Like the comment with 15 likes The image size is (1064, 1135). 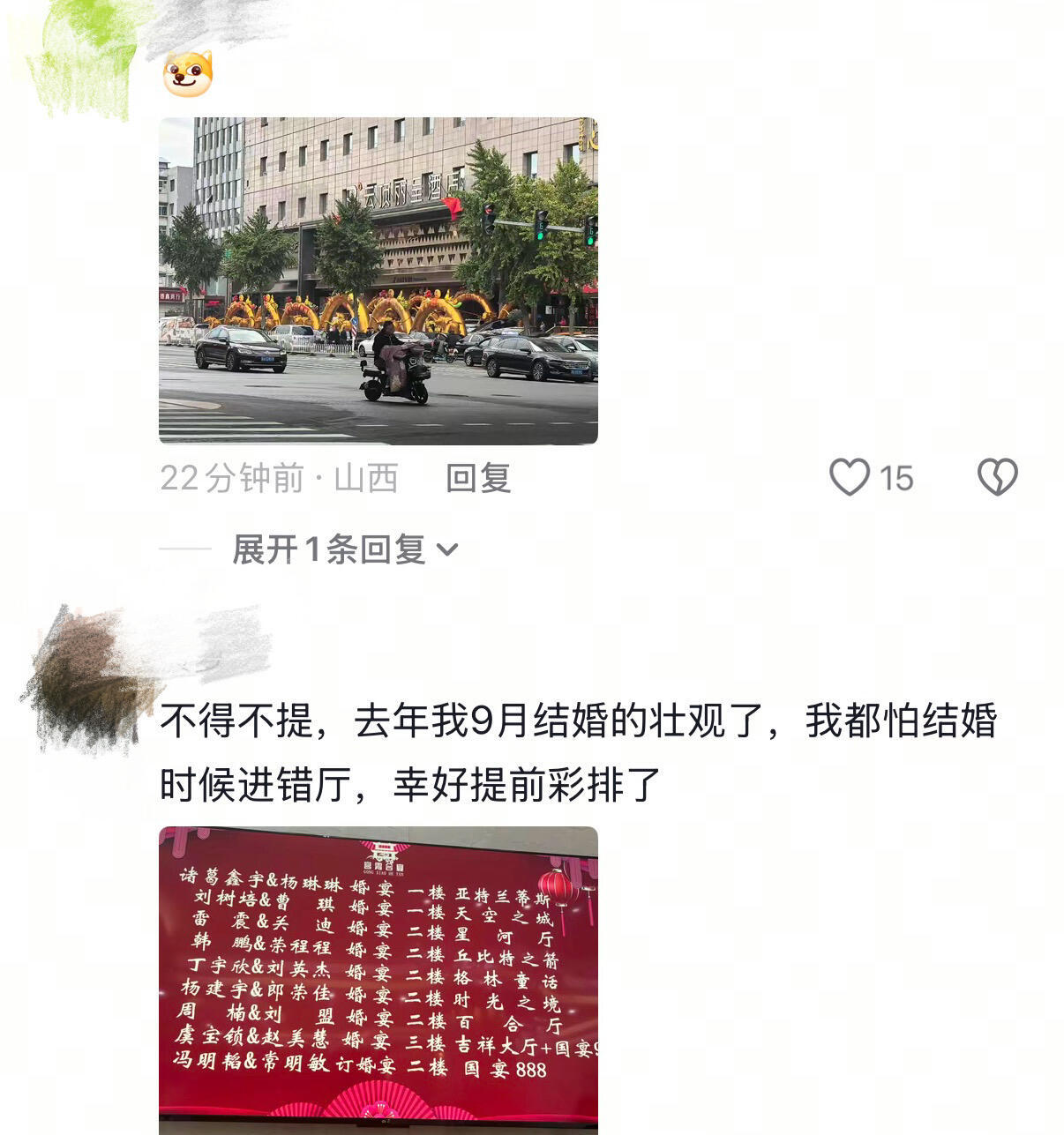pyautogui.click(x=850, y=477)
